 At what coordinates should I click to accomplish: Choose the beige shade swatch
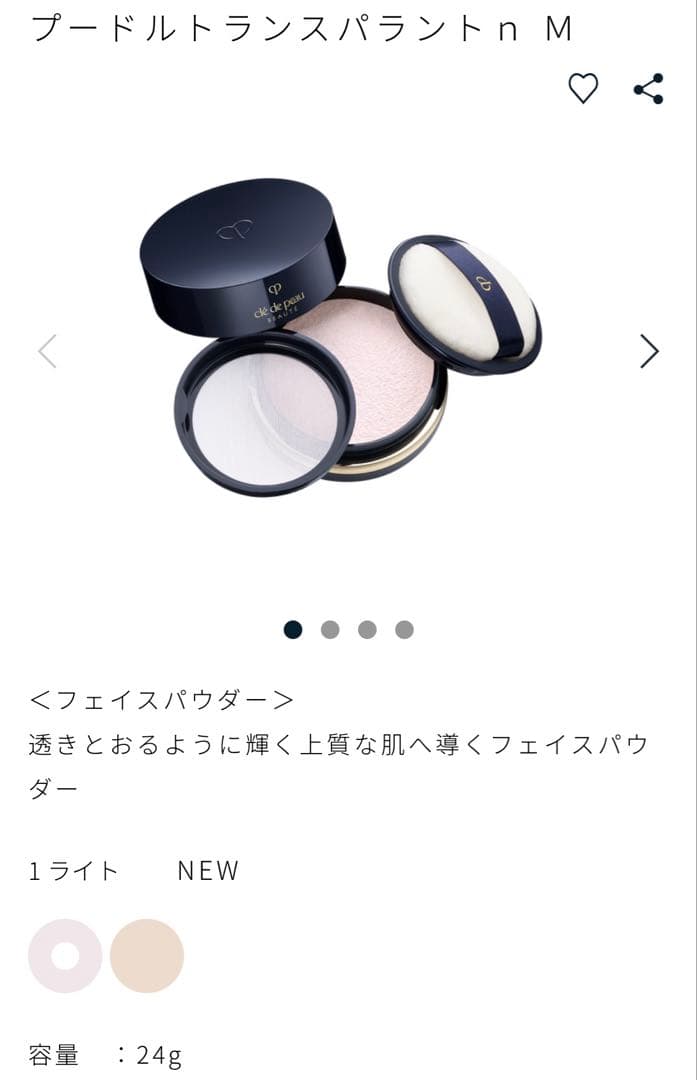pyautogui.click(x=147, y=956)
